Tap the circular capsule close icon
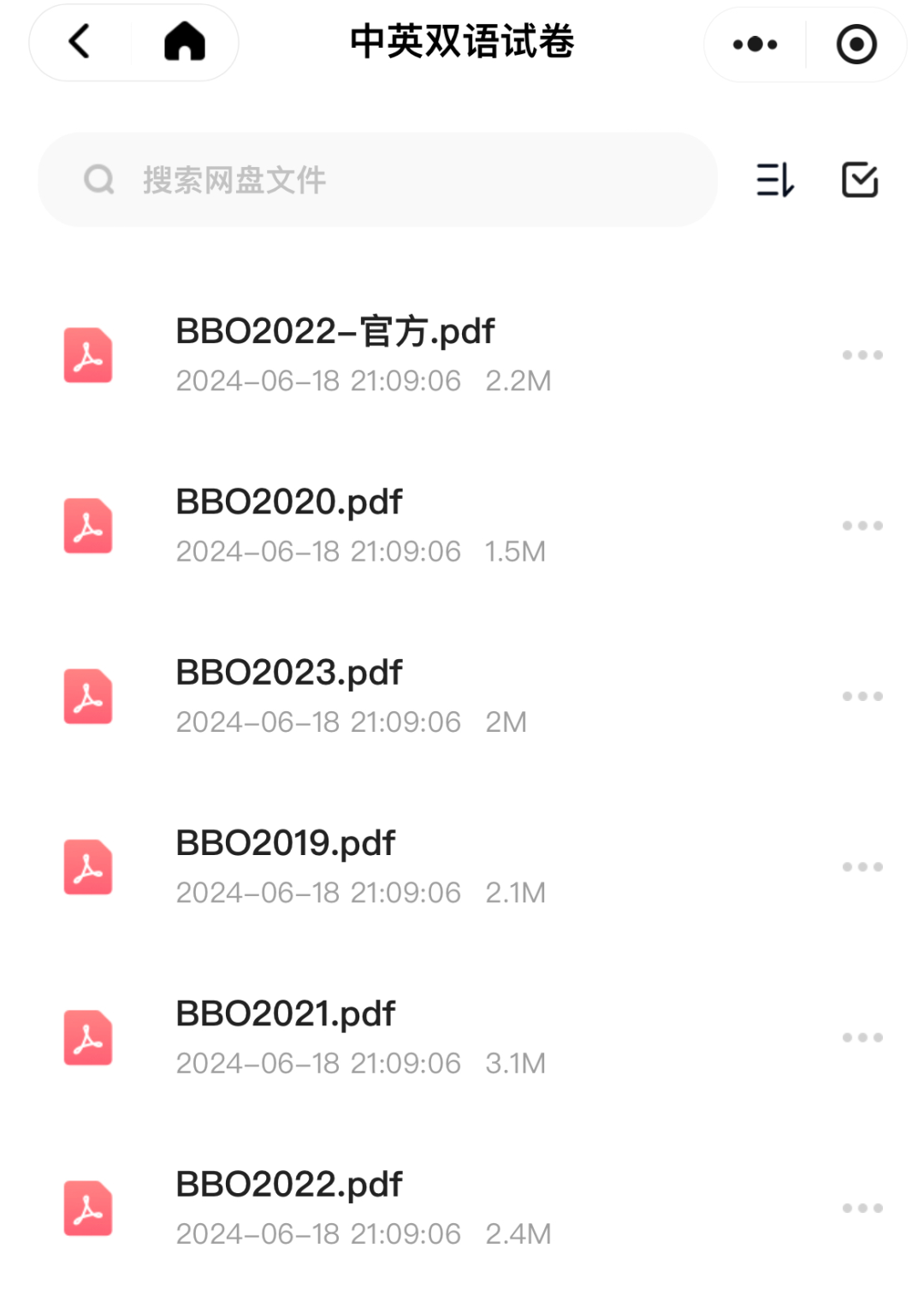Image resolution: width=924 pixels, height=1295 pixels. coord(856,42)
